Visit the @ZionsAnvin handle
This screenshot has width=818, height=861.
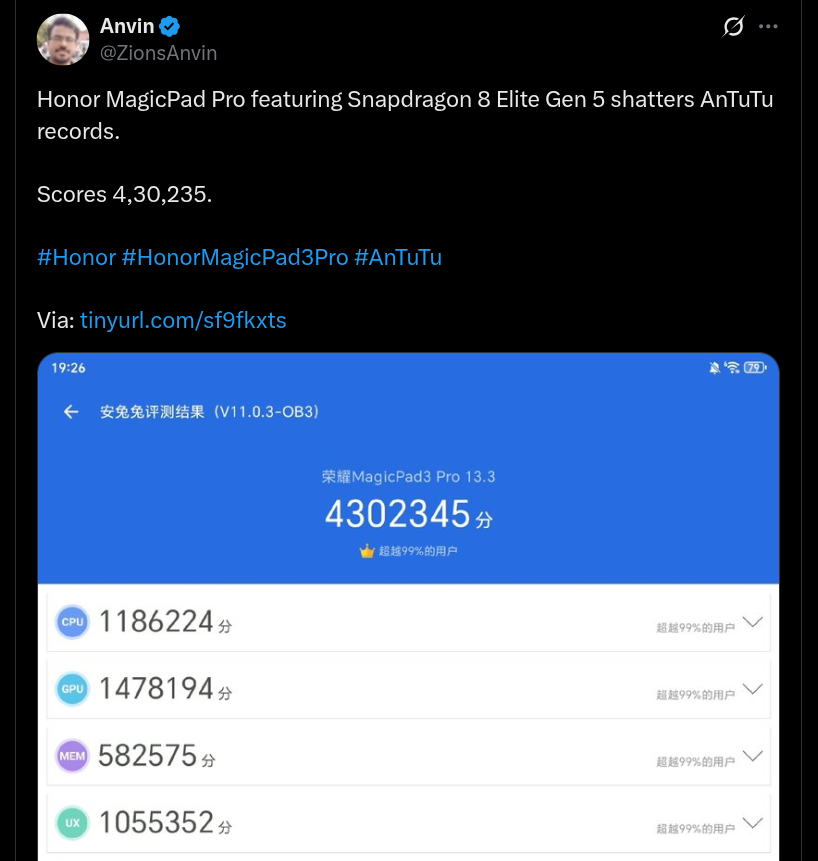(158, 53)
